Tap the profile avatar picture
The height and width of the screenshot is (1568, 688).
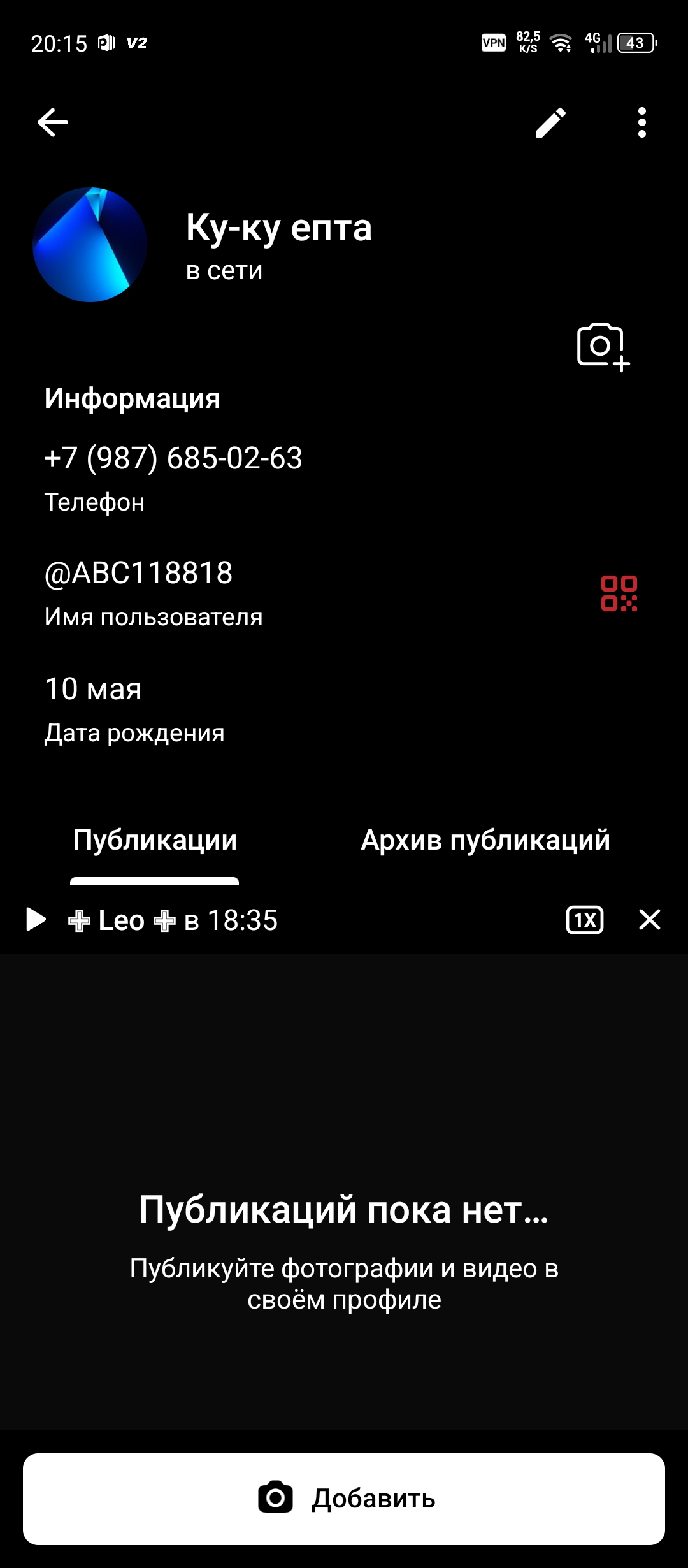(90, 244)
